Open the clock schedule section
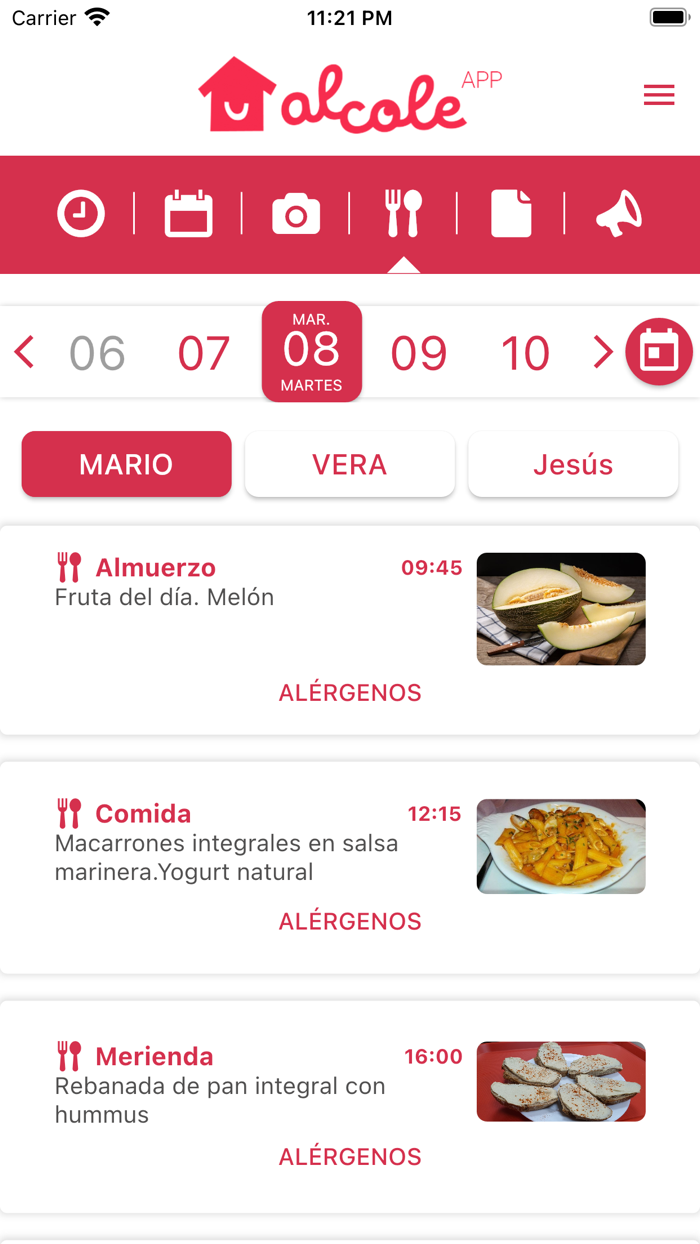 (x=81, y=214)
